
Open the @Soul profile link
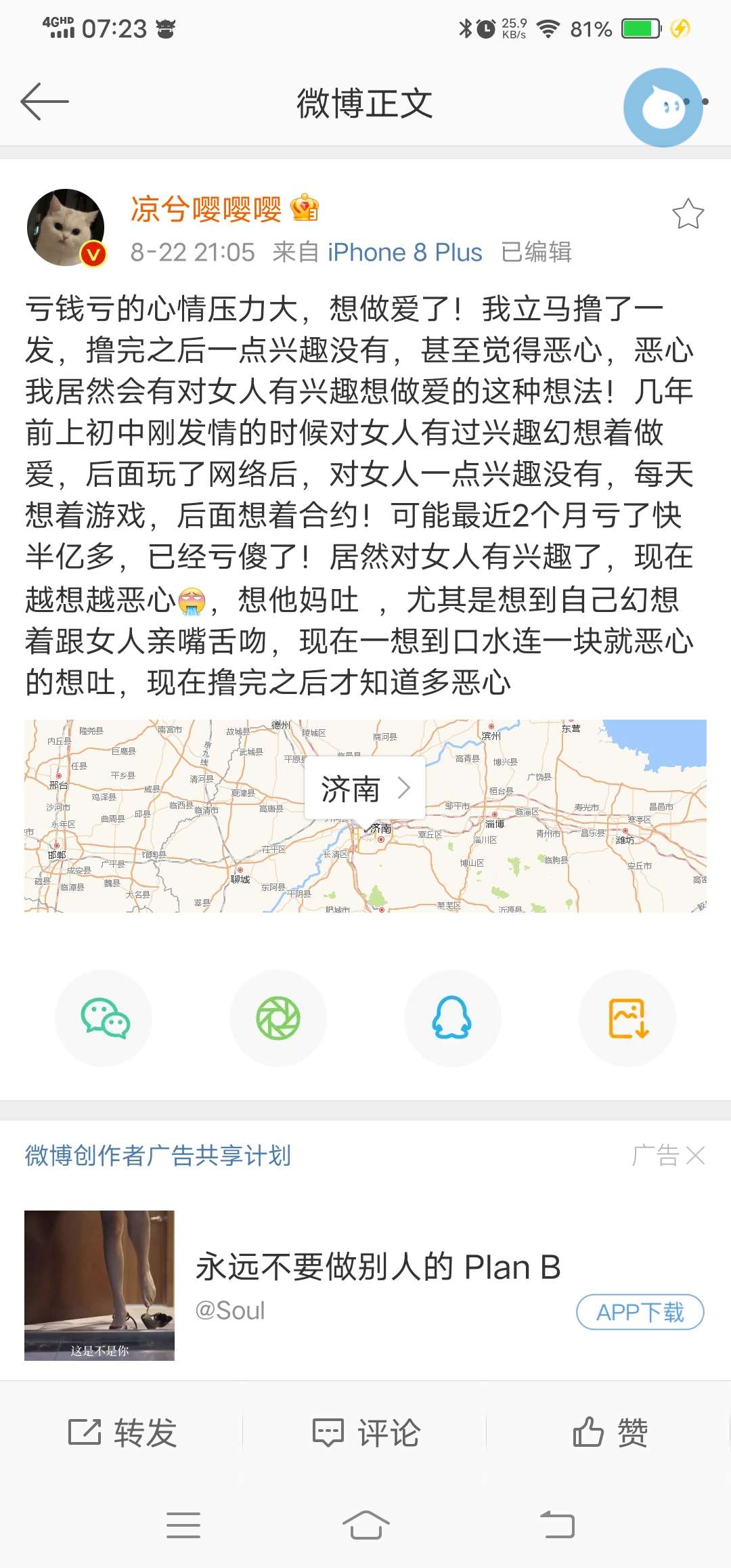click(231, 1311)
